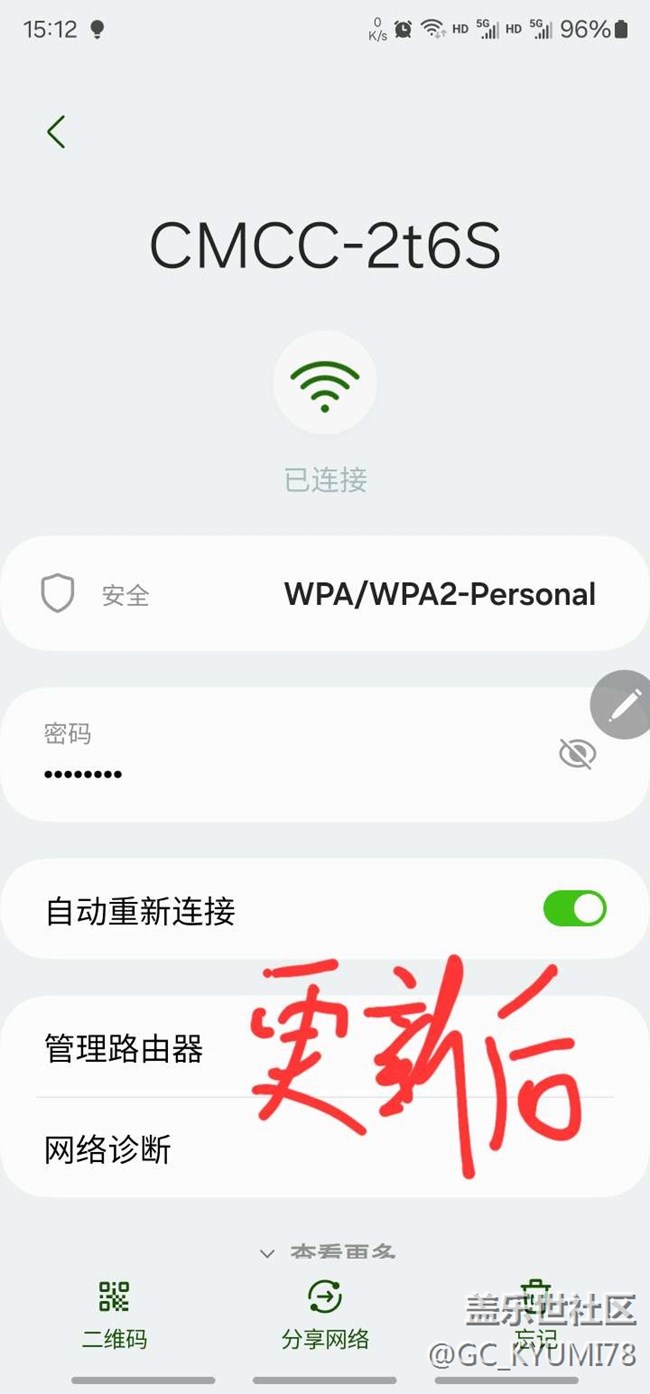The image size is (650, 1394).
Task: Turn off auto reconnect (自动重新连接)
Action: pyautogui.click(x=574, y=909)
